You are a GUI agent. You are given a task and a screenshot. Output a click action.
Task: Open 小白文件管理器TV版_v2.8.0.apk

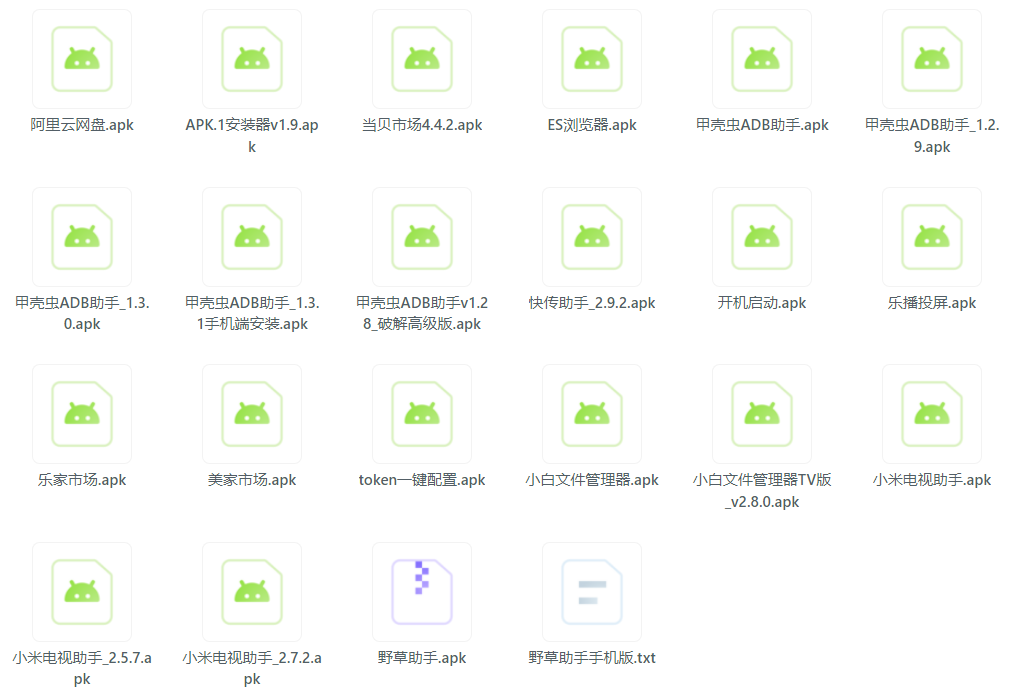tap(762, 414)
